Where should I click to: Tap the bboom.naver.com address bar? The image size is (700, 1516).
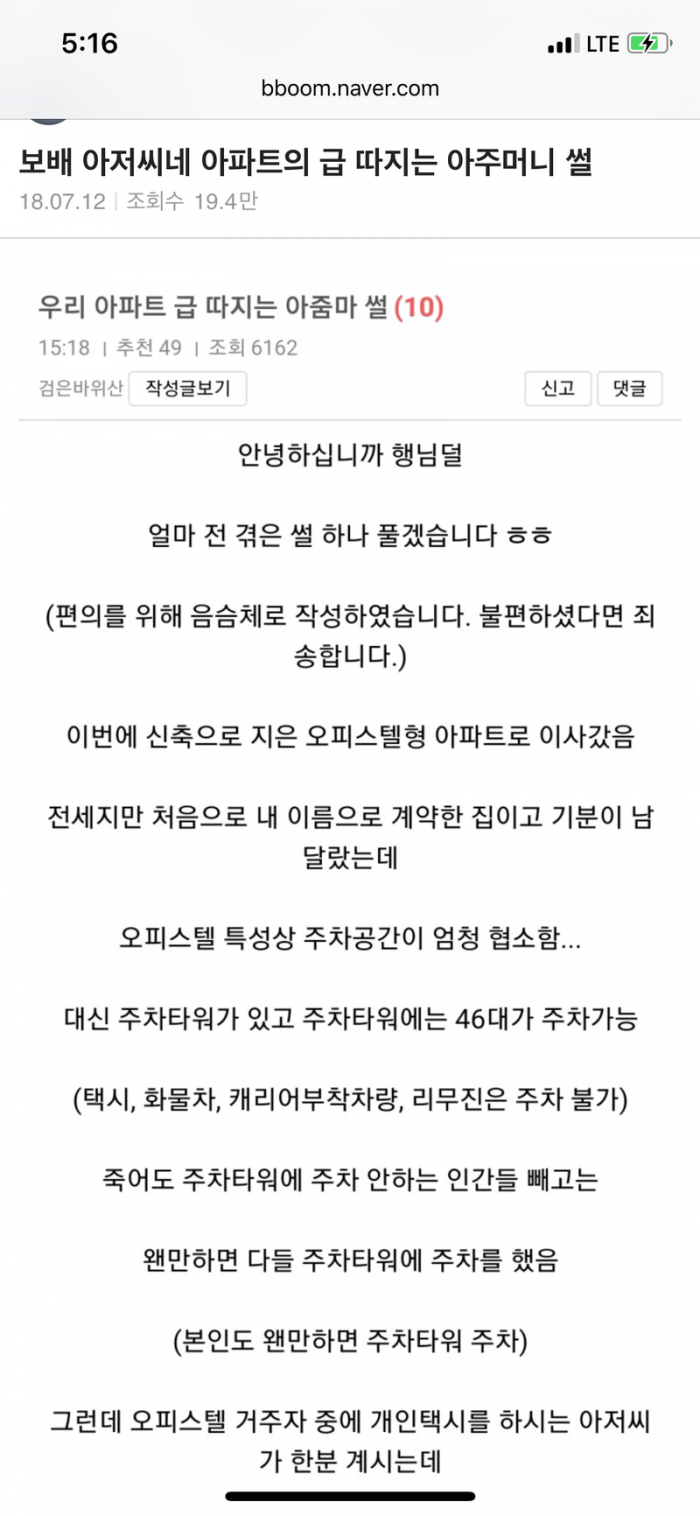(x=350, y=88)
